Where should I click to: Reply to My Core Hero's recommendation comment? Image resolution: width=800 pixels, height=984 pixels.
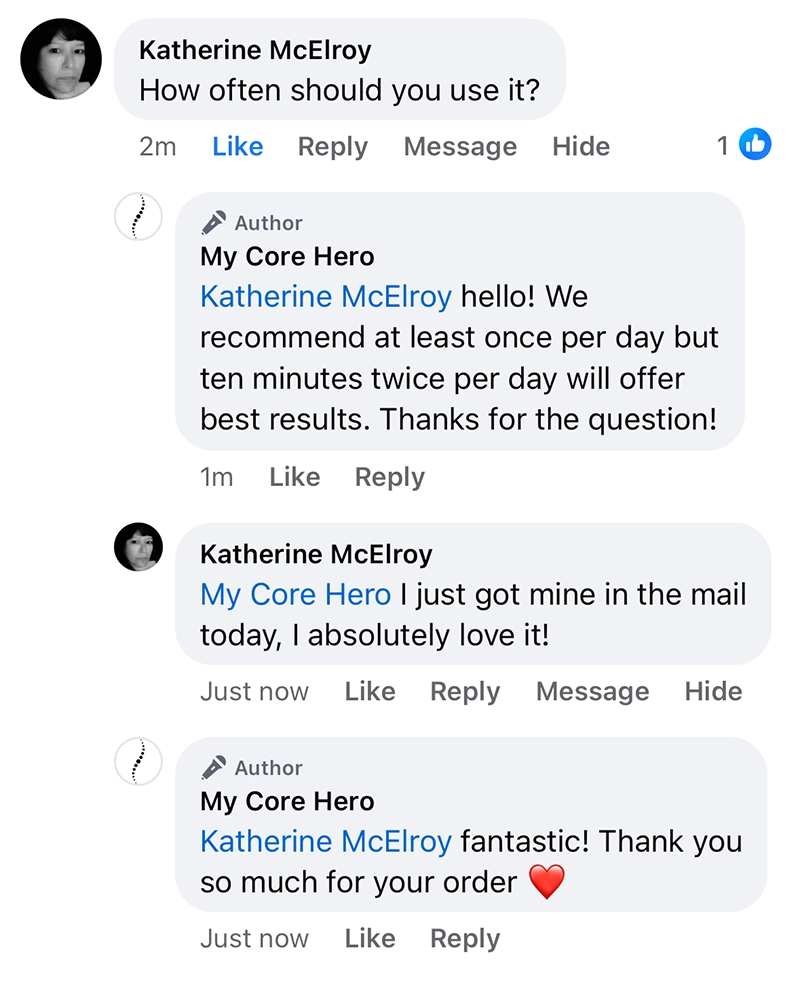click(389, 477)
